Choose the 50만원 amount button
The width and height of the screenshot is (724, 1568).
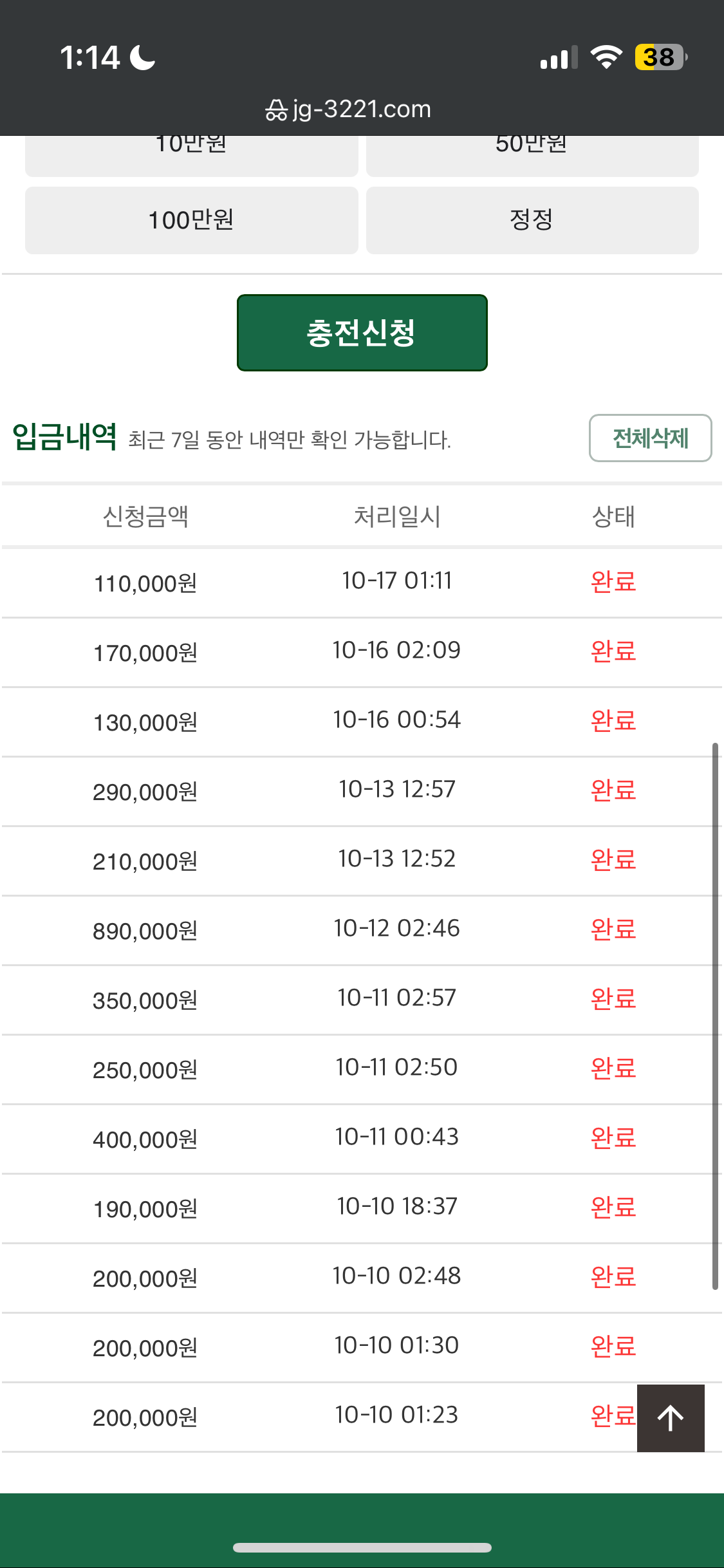pos(532,154)
